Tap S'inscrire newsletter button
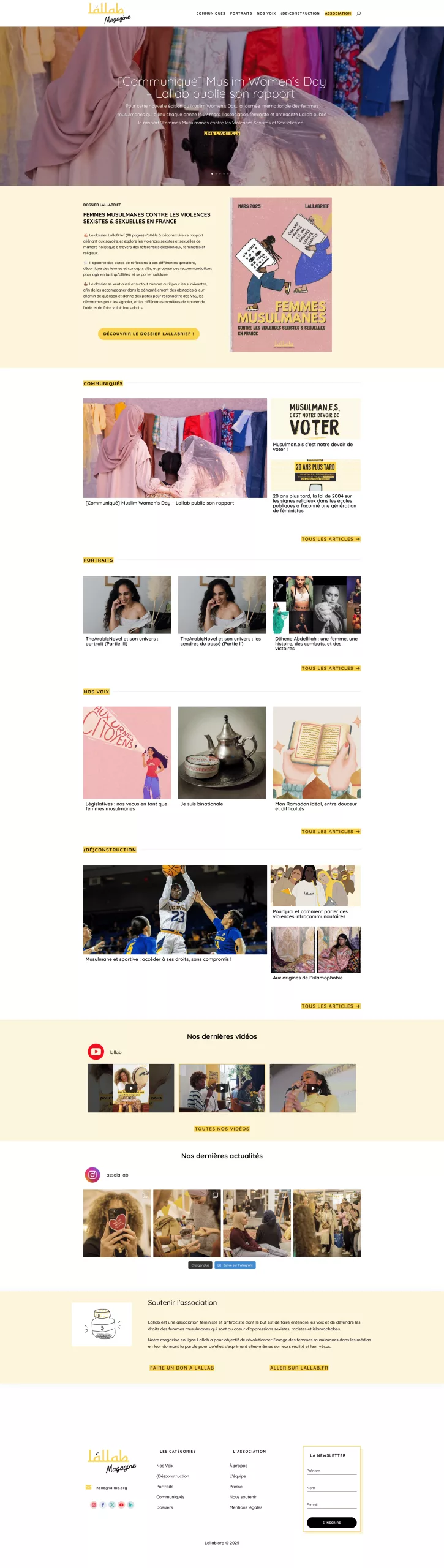444x1568 pixels. pyautogui.click(x=331, y=1522)
